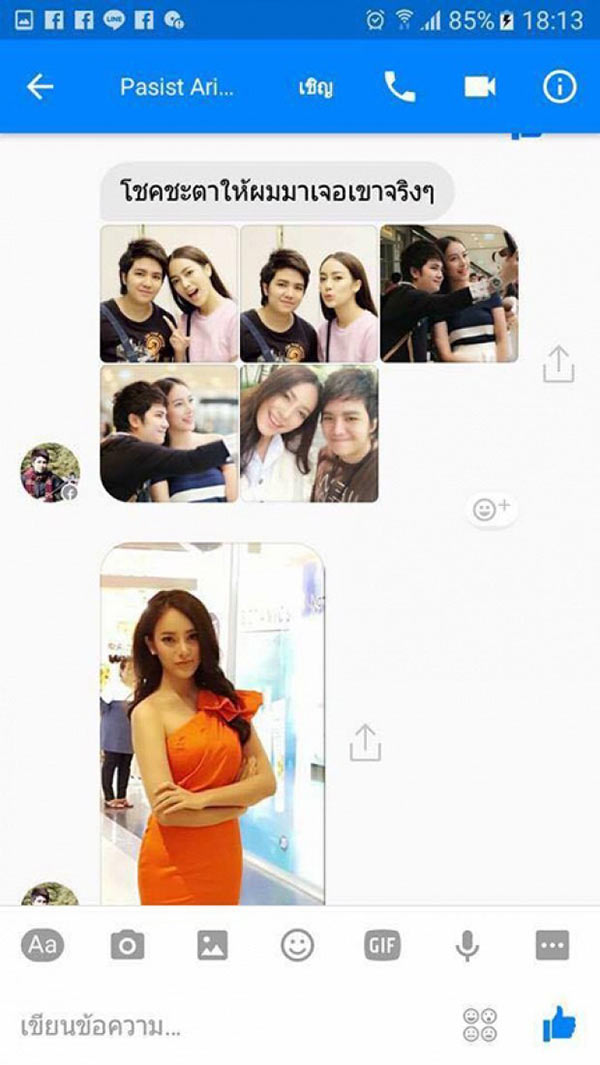The height and width of the screenshot is (1065, 600).
Task: Start a video call
Action: click(480, 87)
